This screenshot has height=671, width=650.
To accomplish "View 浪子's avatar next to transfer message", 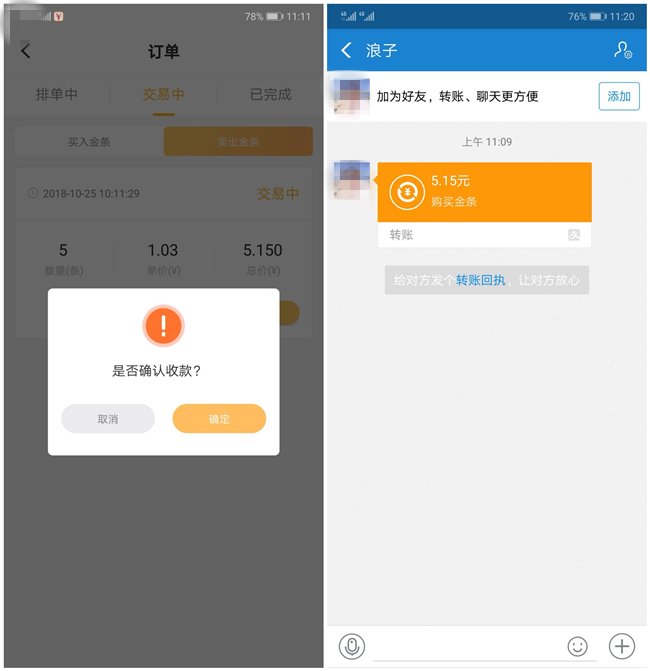I will tap(351, 180).
